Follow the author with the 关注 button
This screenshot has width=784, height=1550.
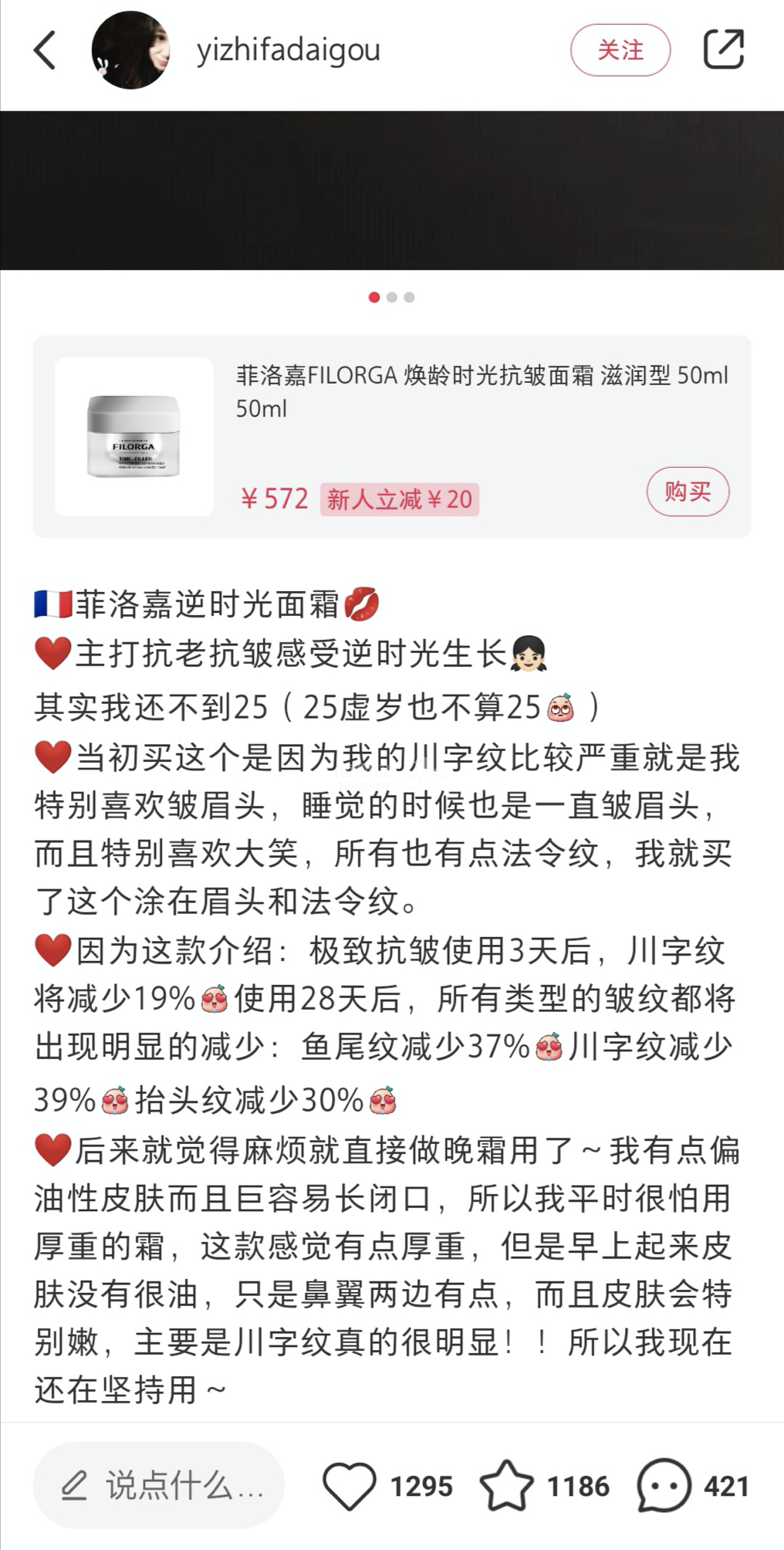point(620,51)
